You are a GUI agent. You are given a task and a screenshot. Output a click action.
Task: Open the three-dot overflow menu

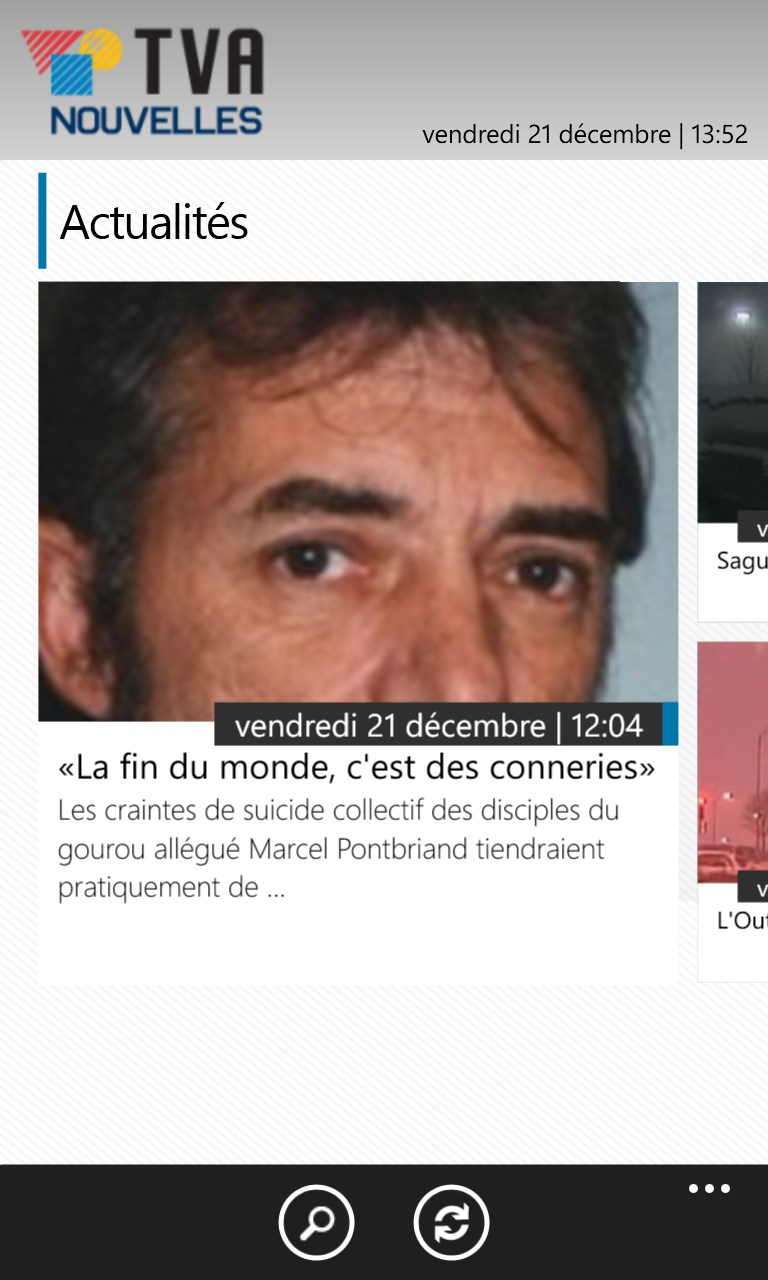pos(709,1189)
